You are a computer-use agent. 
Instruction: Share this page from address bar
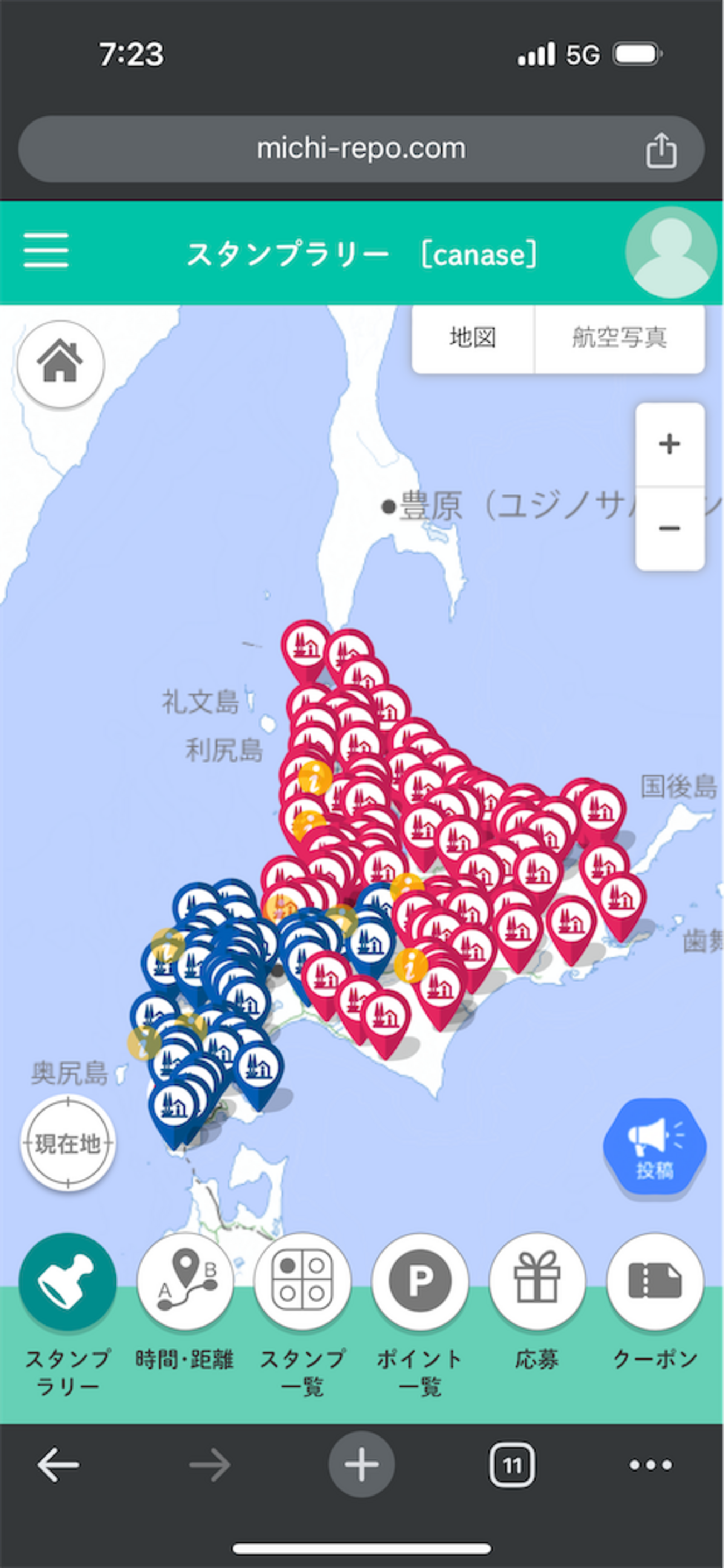coord(661,150)
